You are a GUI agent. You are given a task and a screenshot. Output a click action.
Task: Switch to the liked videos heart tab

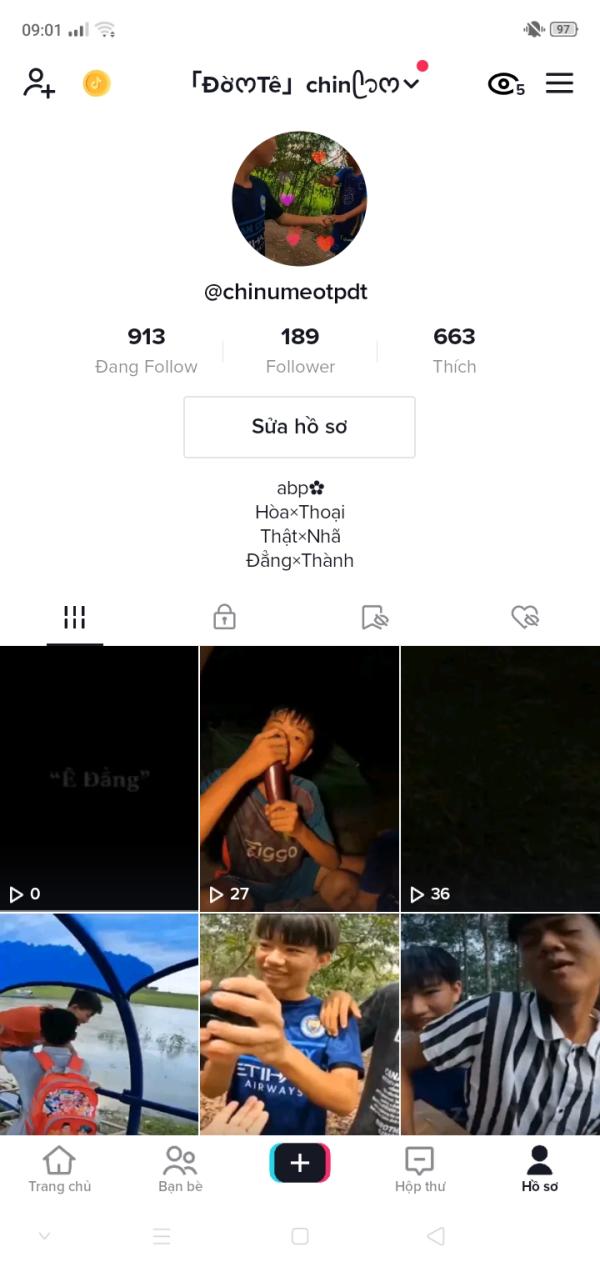[x=525, y=617]
